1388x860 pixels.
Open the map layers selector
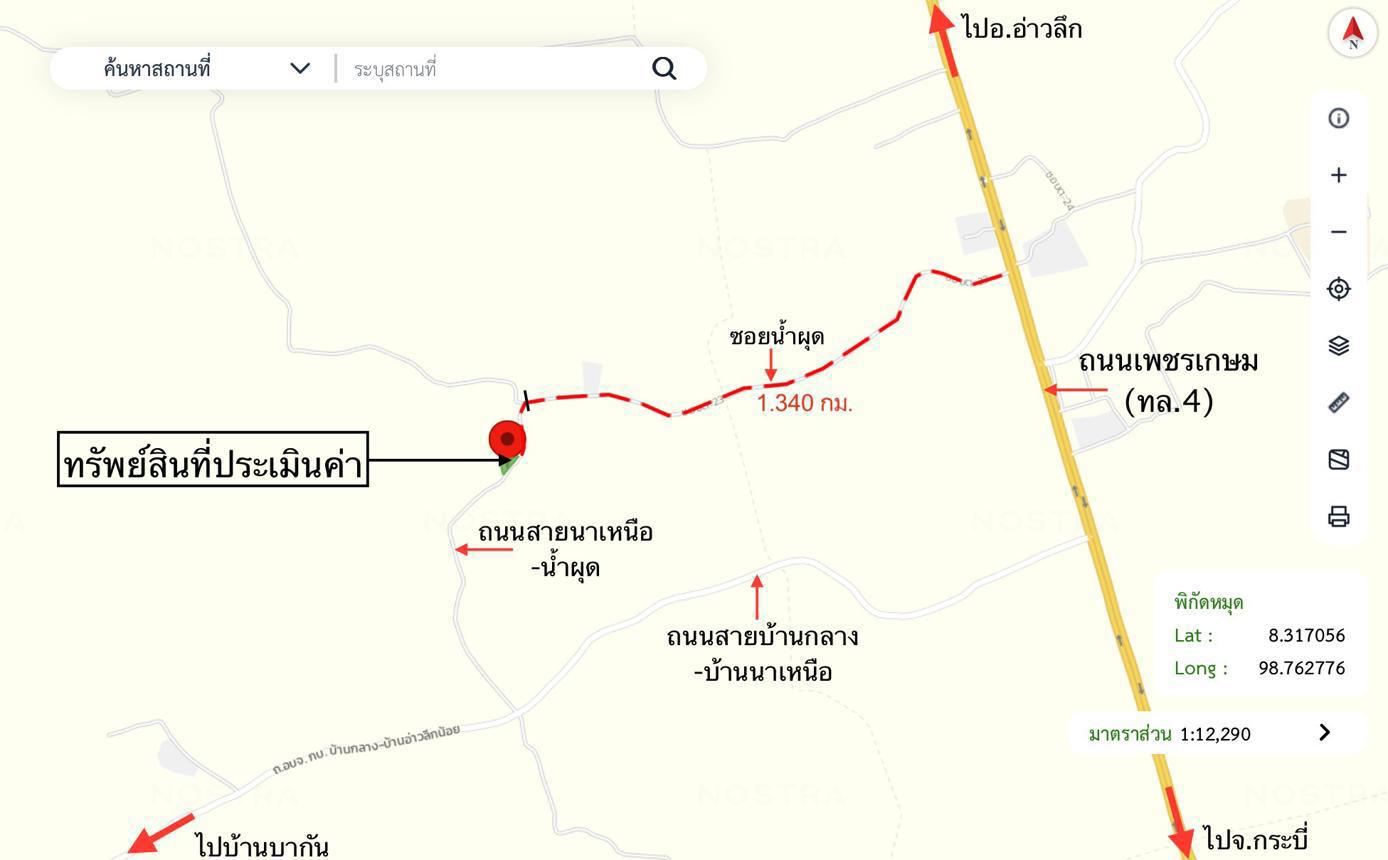click(1338, 345)
